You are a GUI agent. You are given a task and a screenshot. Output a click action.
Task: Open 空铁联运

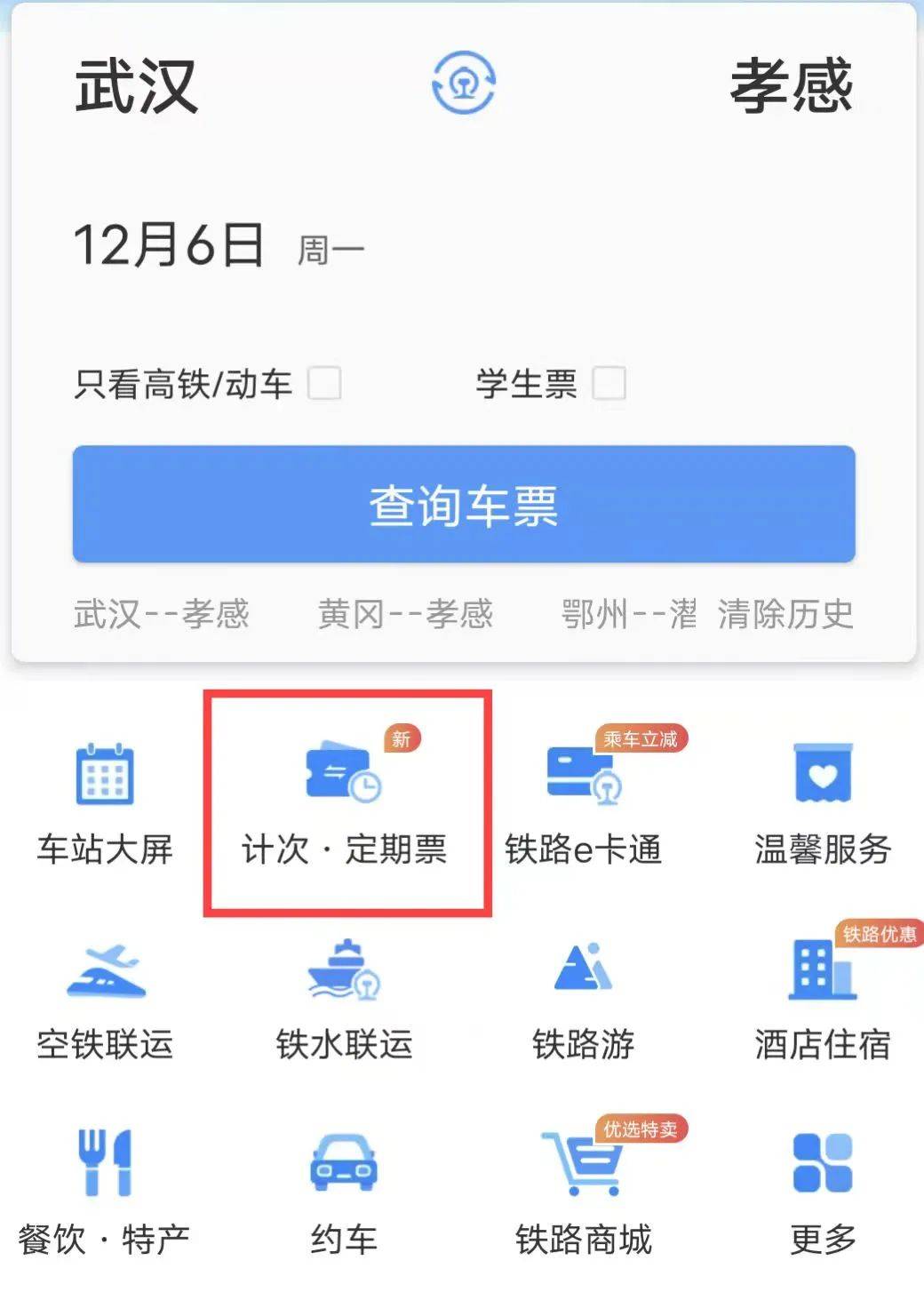pos(105,1000)
